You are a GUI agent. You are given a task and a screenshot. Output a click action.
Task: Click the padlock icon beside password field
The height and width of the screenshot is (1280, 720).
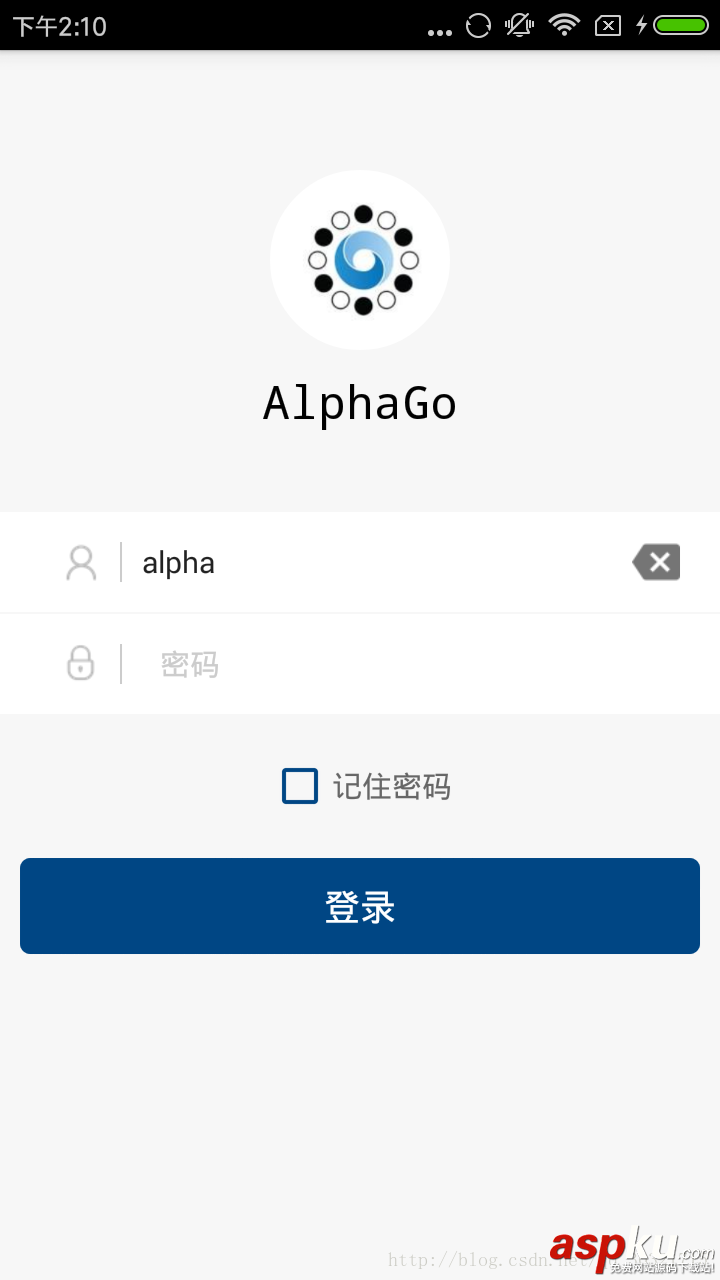point(81,663)
